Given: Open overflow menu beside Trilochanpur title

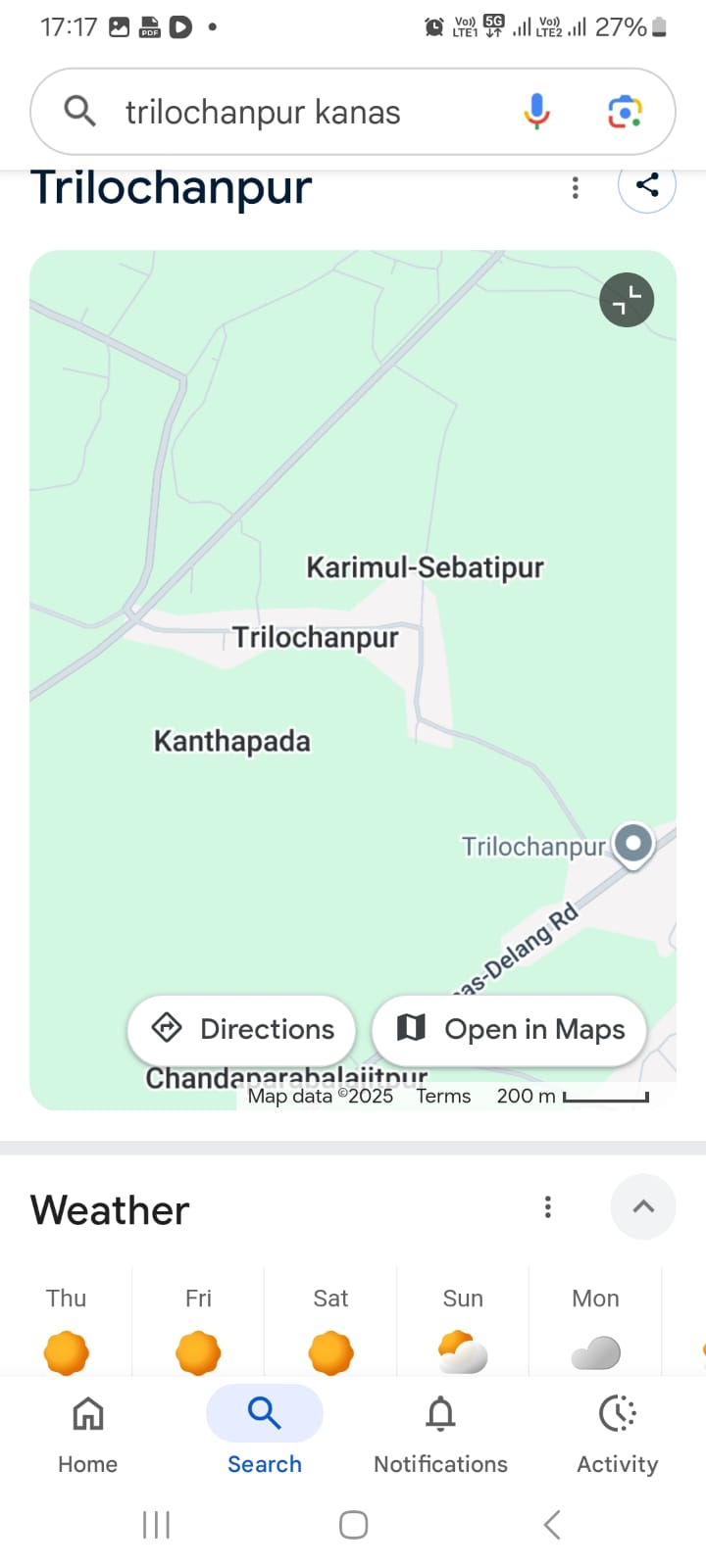Looking at the screenshot, I should tap(576, 187).
